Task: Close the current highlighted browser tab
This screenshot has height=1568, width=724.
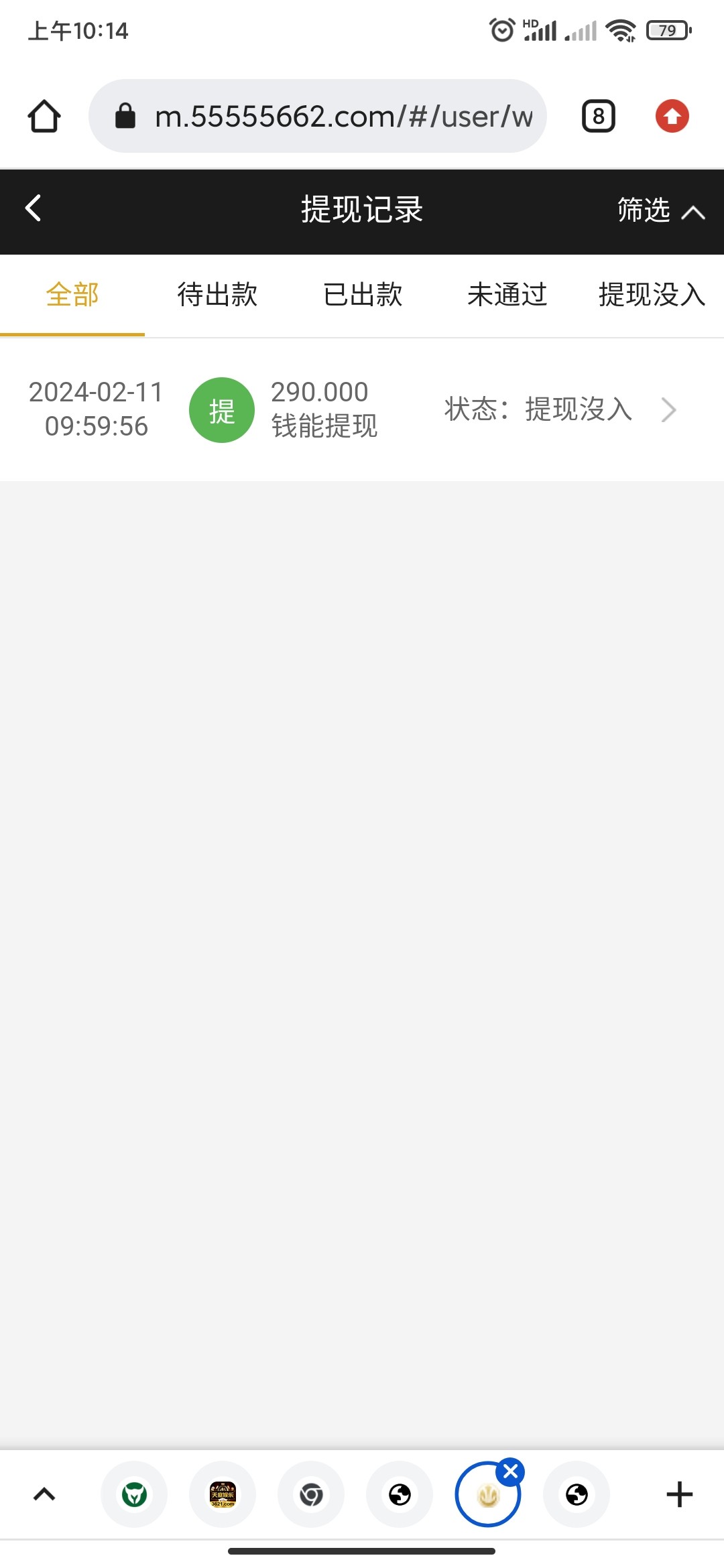Action: 511,1472
